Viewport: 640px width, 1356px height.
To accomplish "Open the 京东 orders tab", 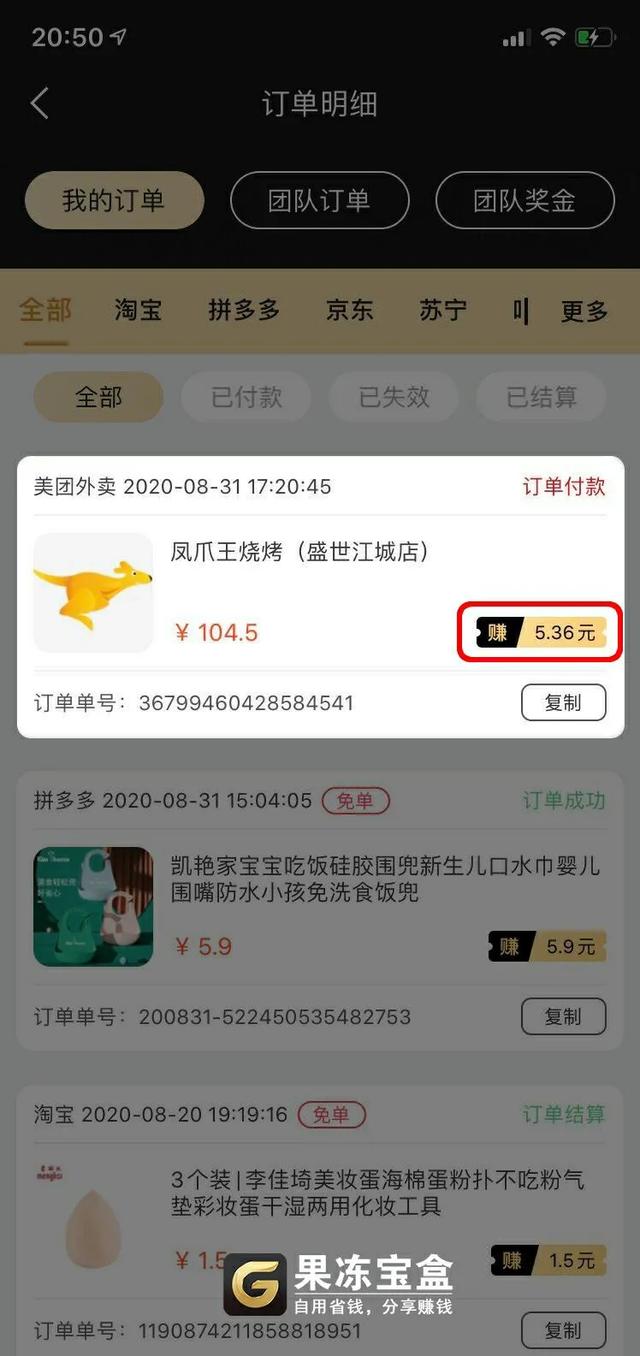I will point(349,310).
